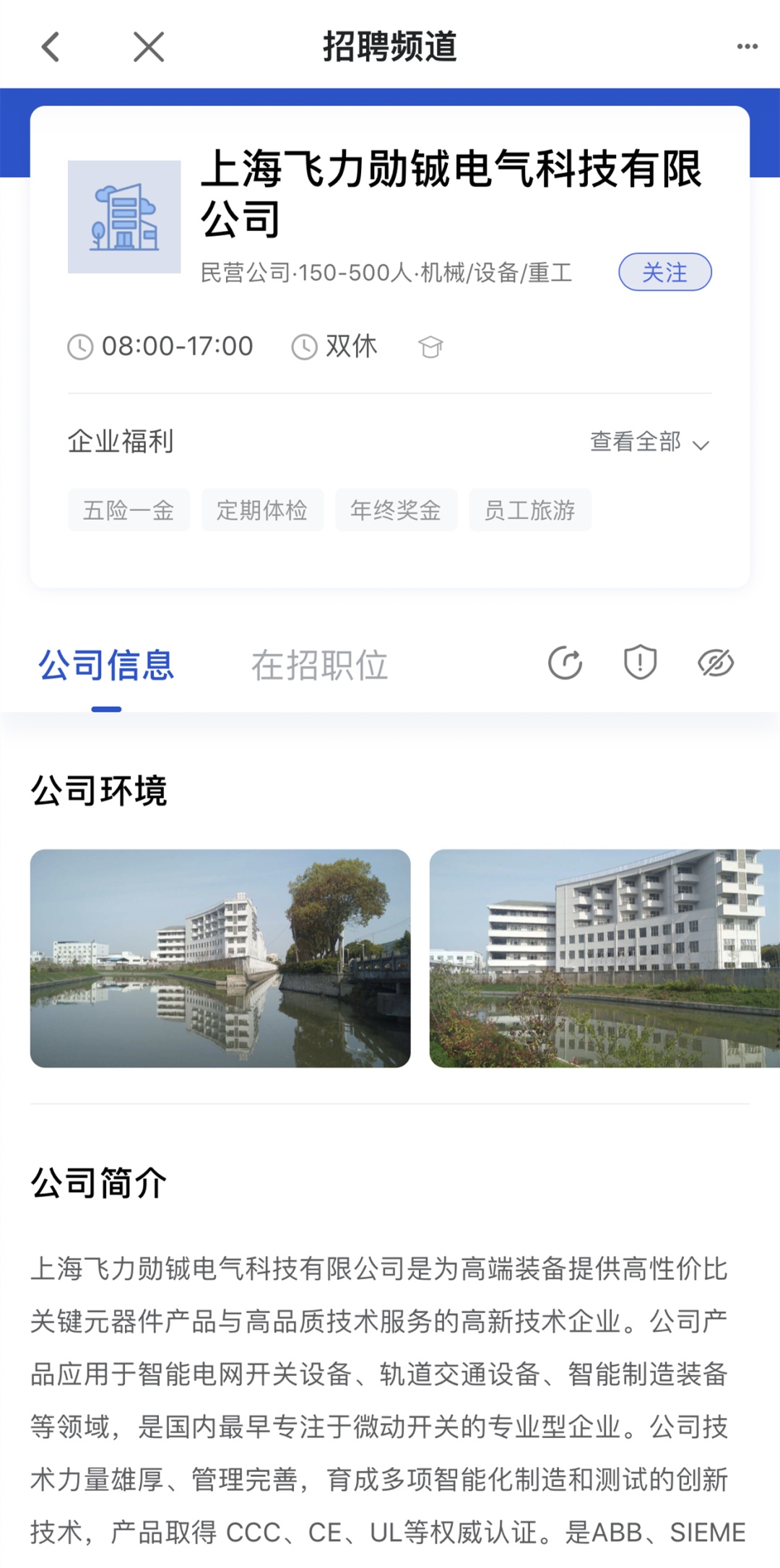Image resolution: width=780 pixels, height=1568 pixels.
Task: Report the company via shield icon
Action: (x=640, y=663)
